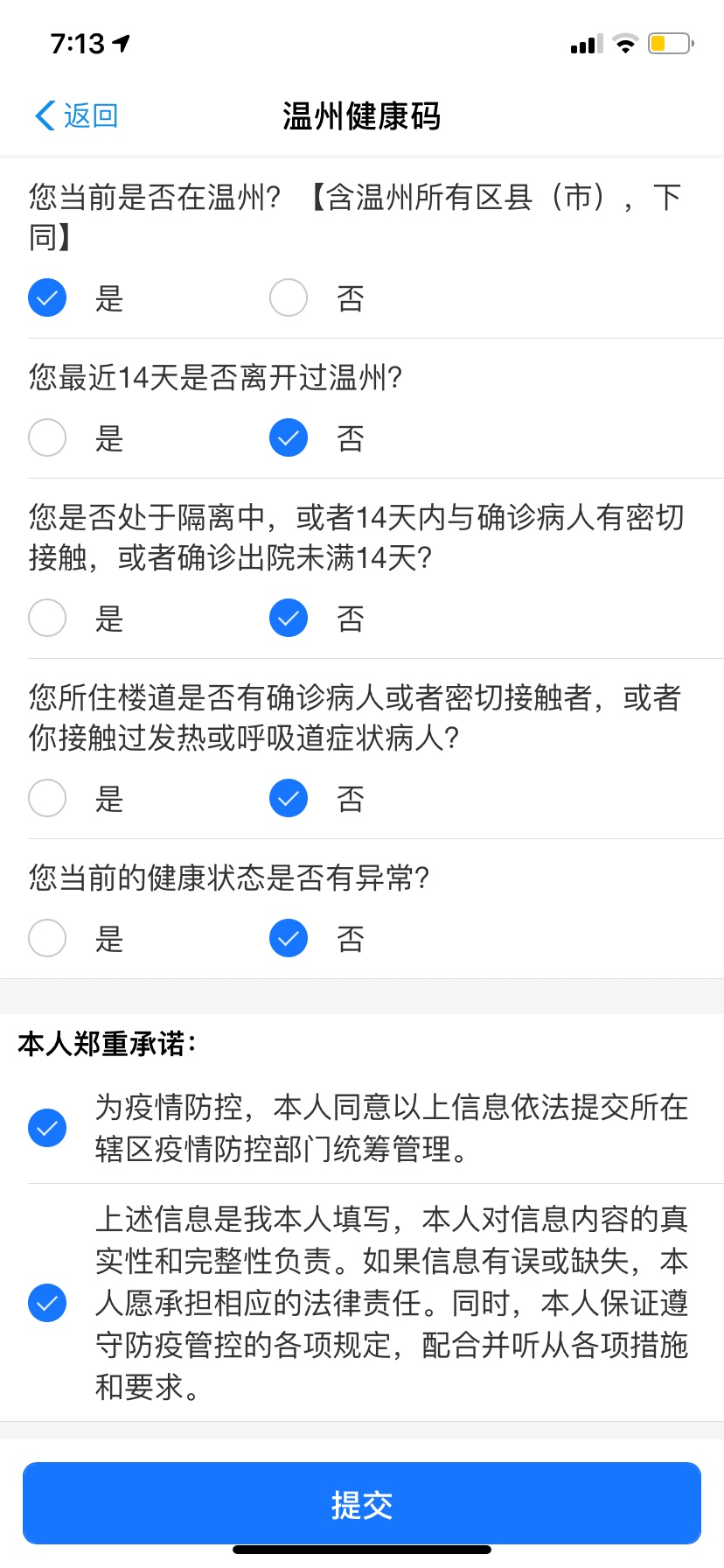
Task: Mark 是 for the quarantine or close-contact question
Action: (47, 618)
